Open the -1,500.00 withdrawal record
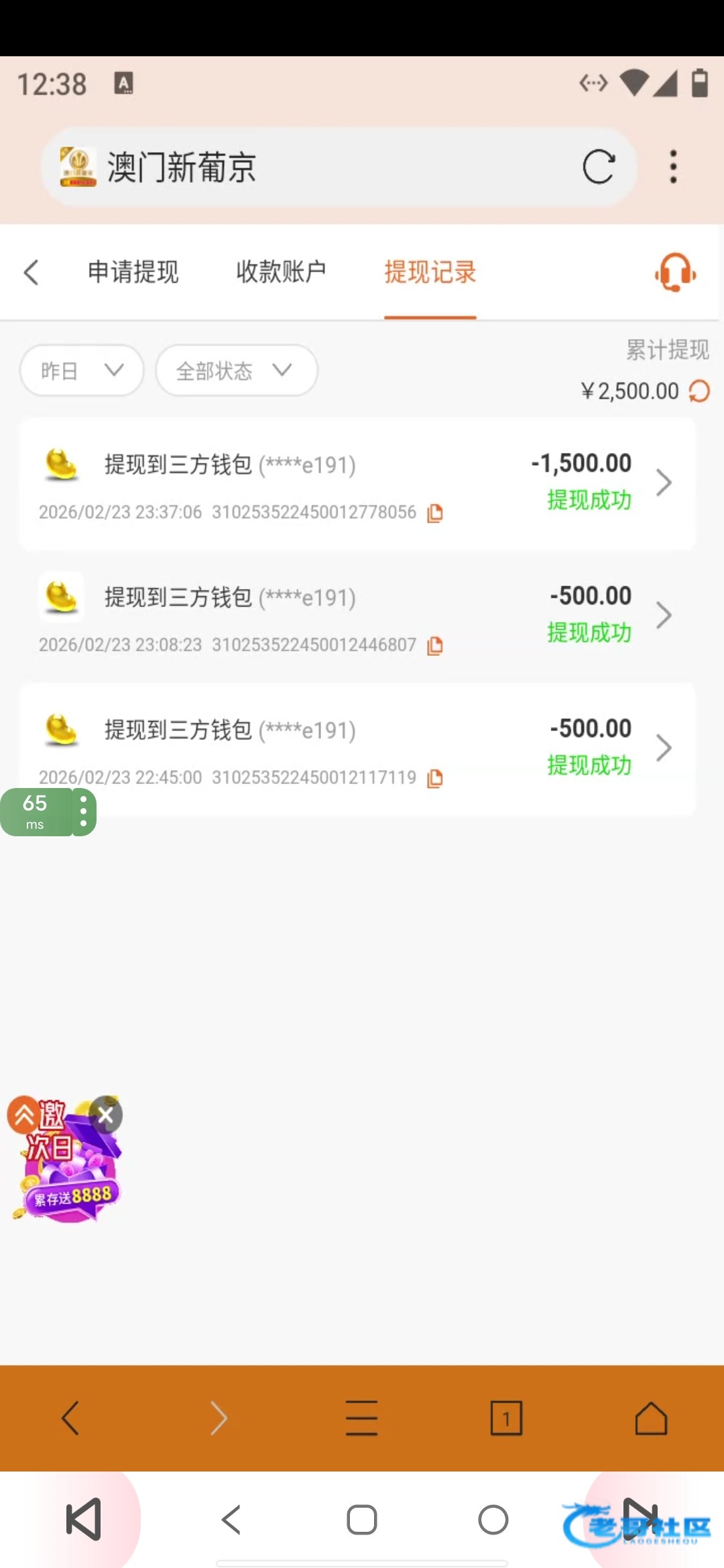724x1568 pixels. (357, 484)
